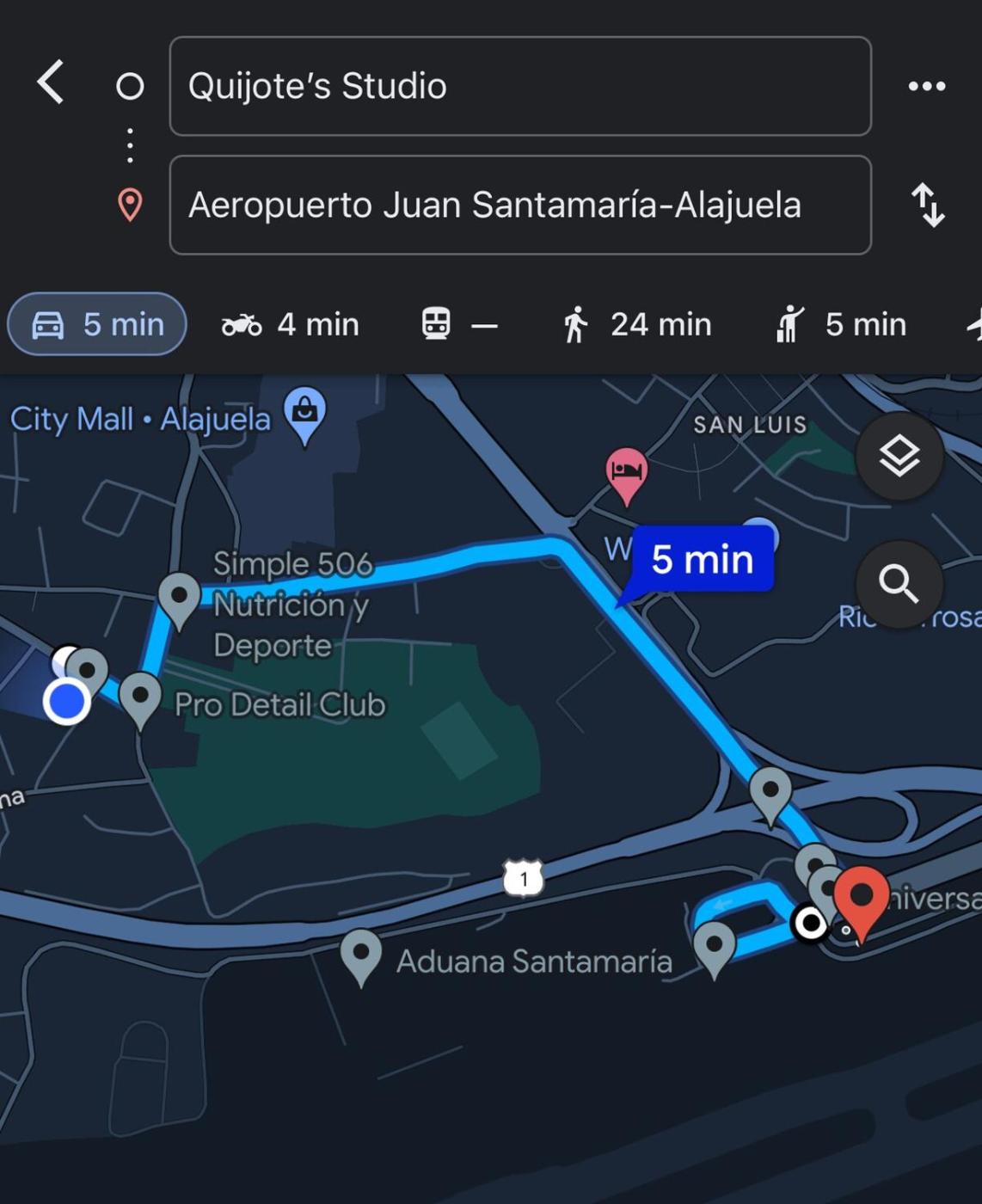Change destination Aeropuerto Juan Santamaría-Alajuela
This screenshot has height=1204, width=982.
(x=520, y=205)
